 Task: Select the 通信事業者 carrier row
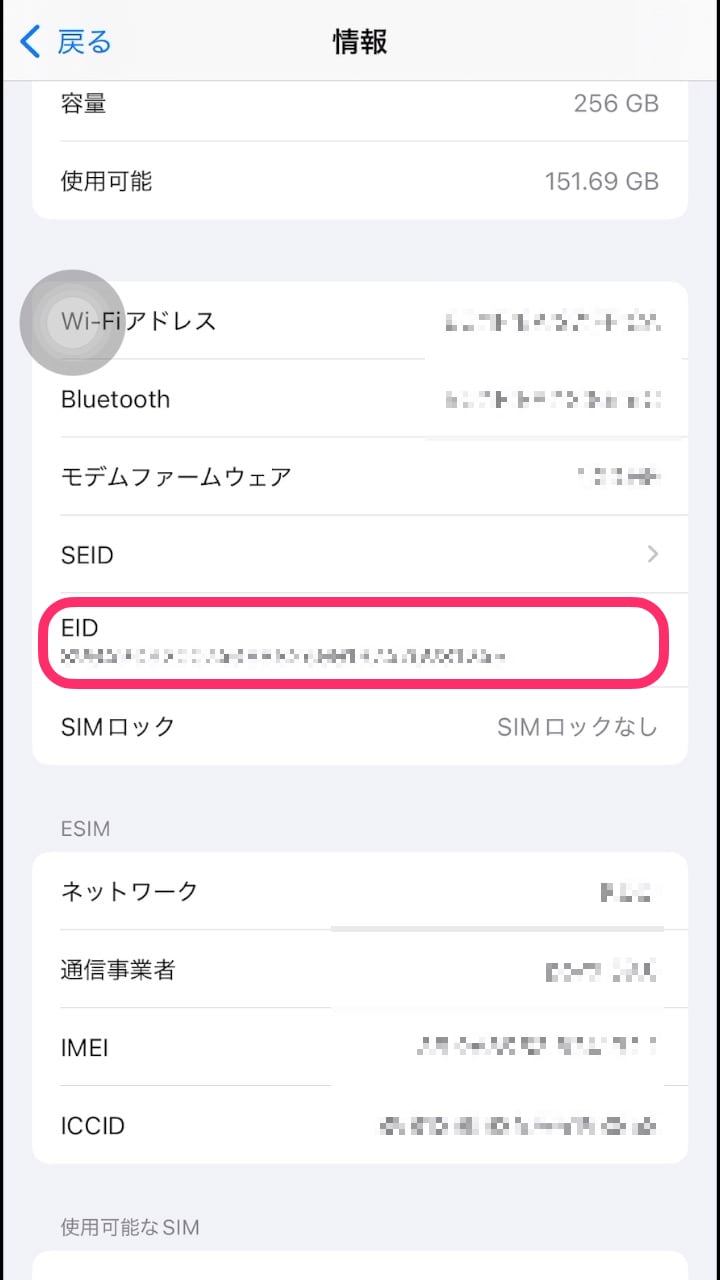point(300,969)
